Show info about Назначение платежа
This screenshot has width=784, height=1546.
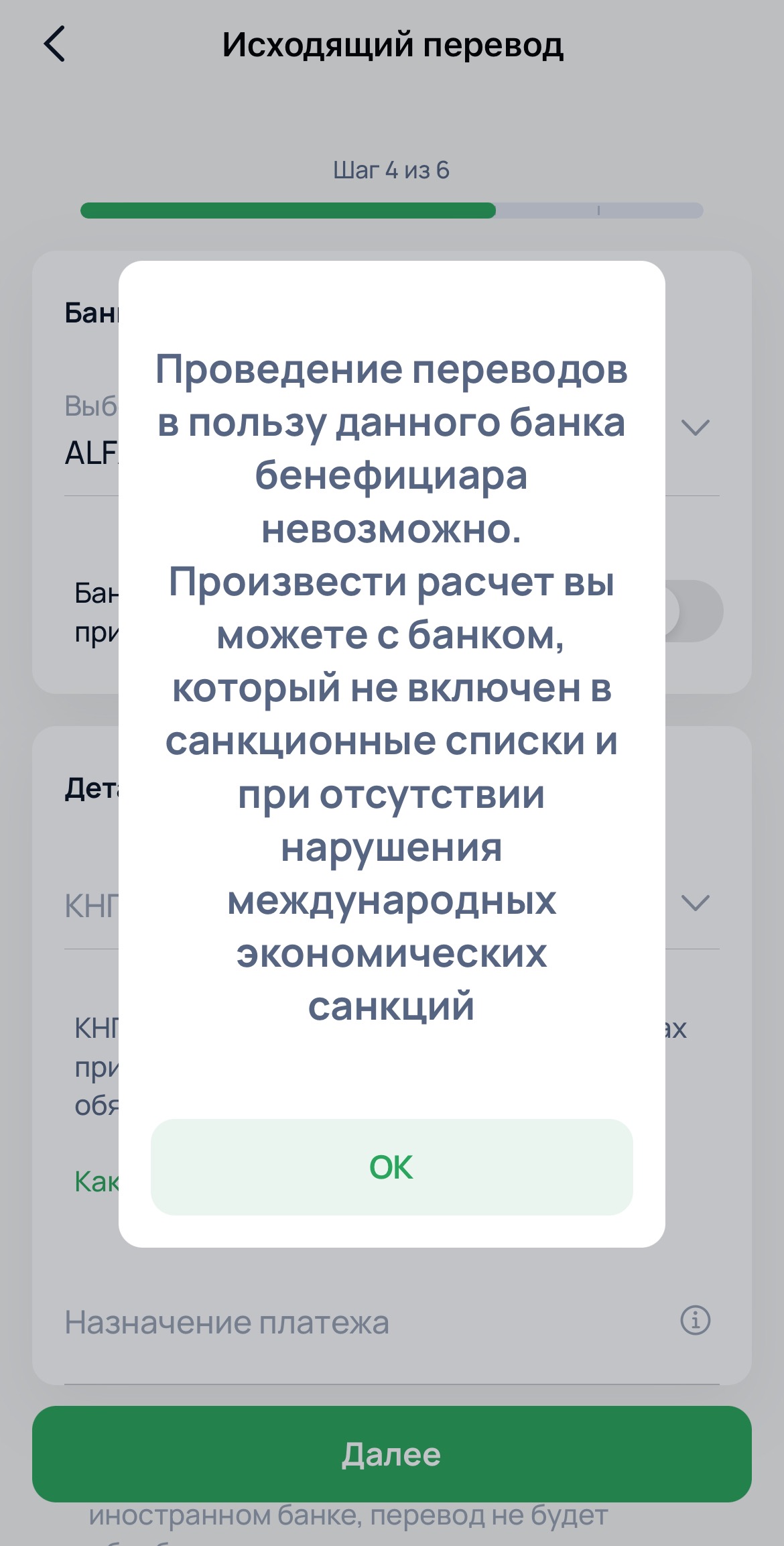click(x=695, y=1321)
